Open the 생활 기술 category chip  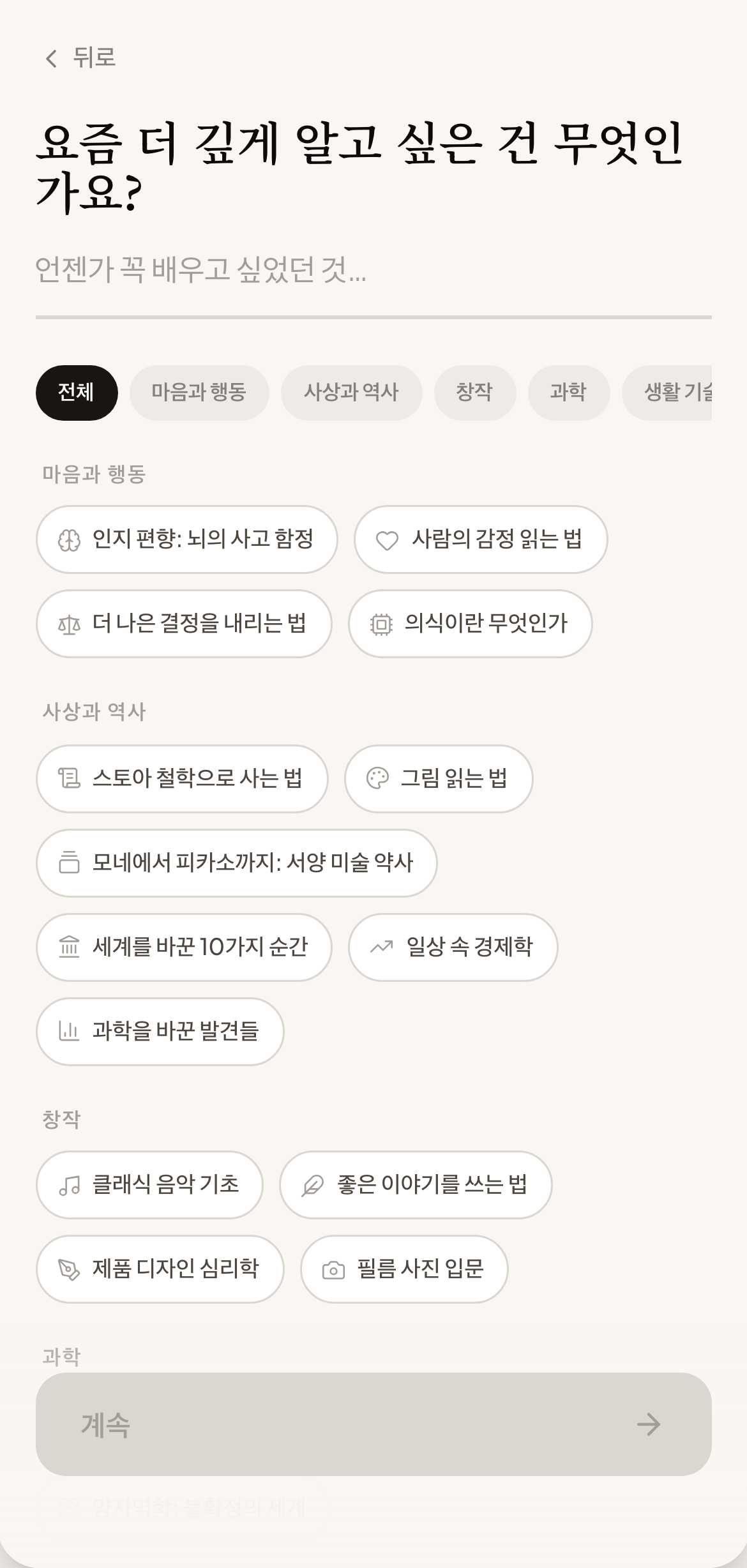pyautogui.click(x=667, y=393)
